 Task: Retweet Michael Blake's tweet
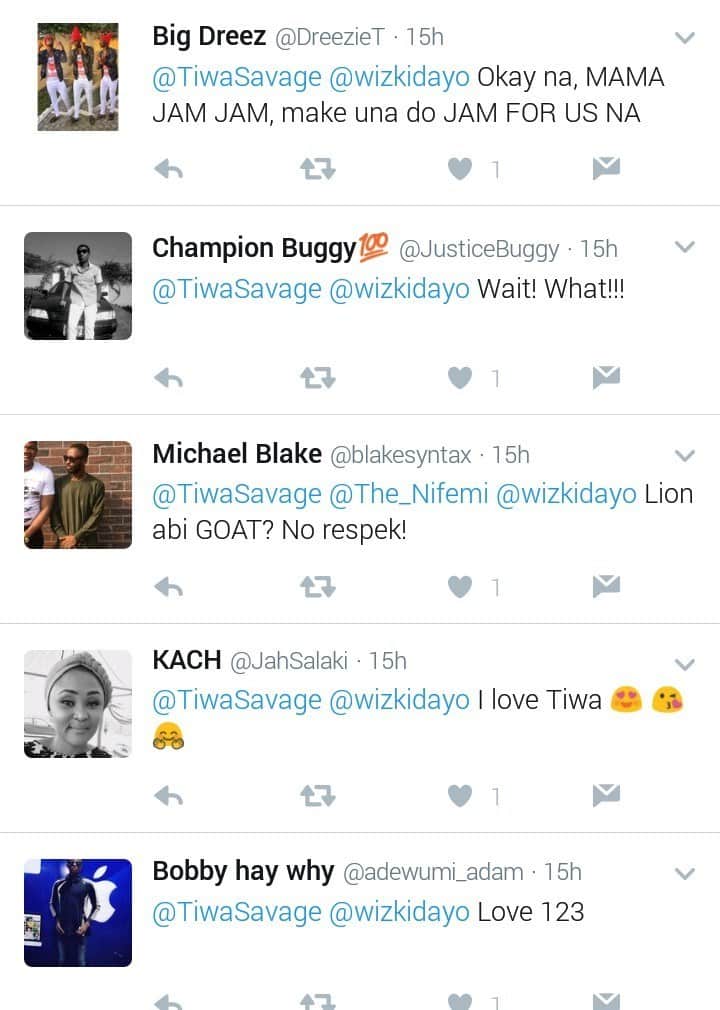317,586
